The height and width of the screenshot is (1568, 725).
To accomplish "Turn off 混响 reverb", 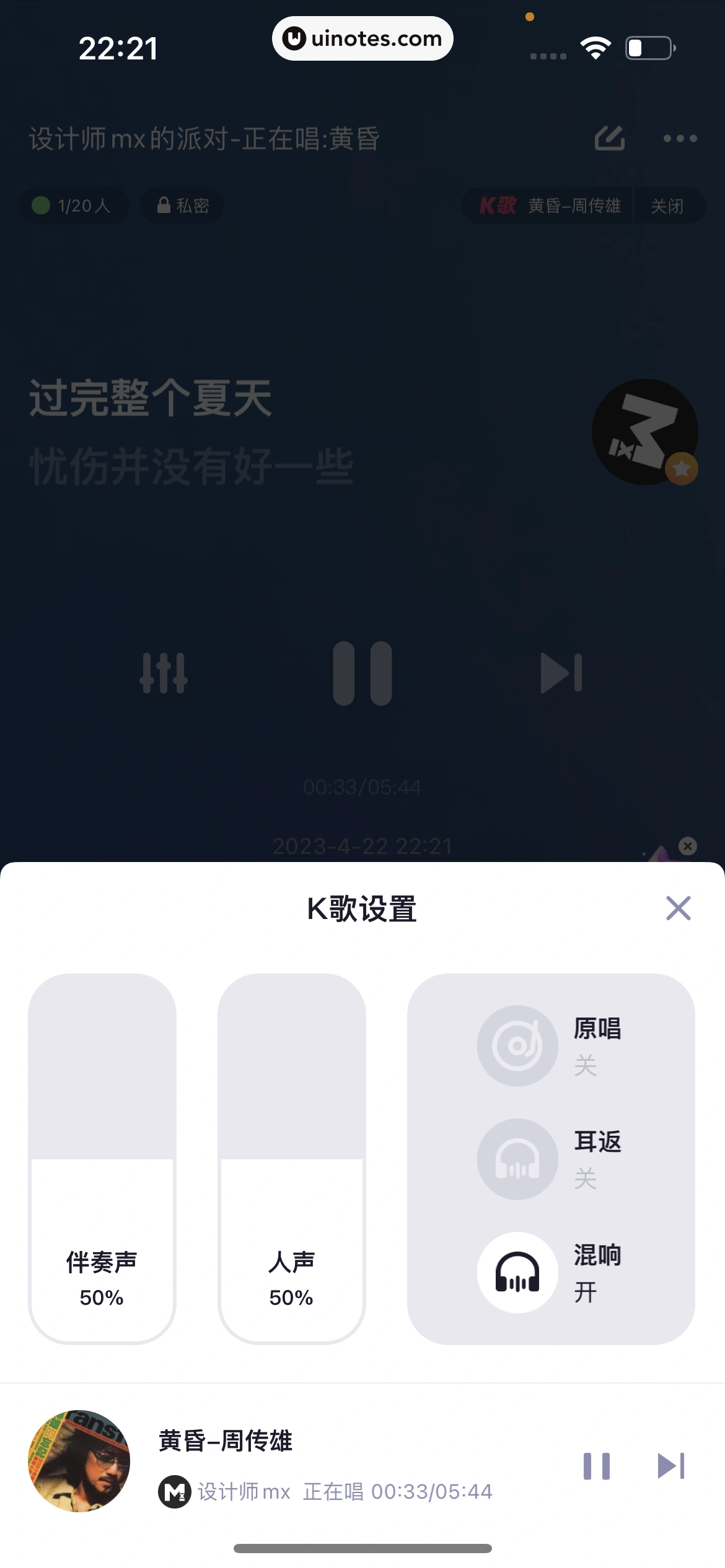I will coord(517,1273).
